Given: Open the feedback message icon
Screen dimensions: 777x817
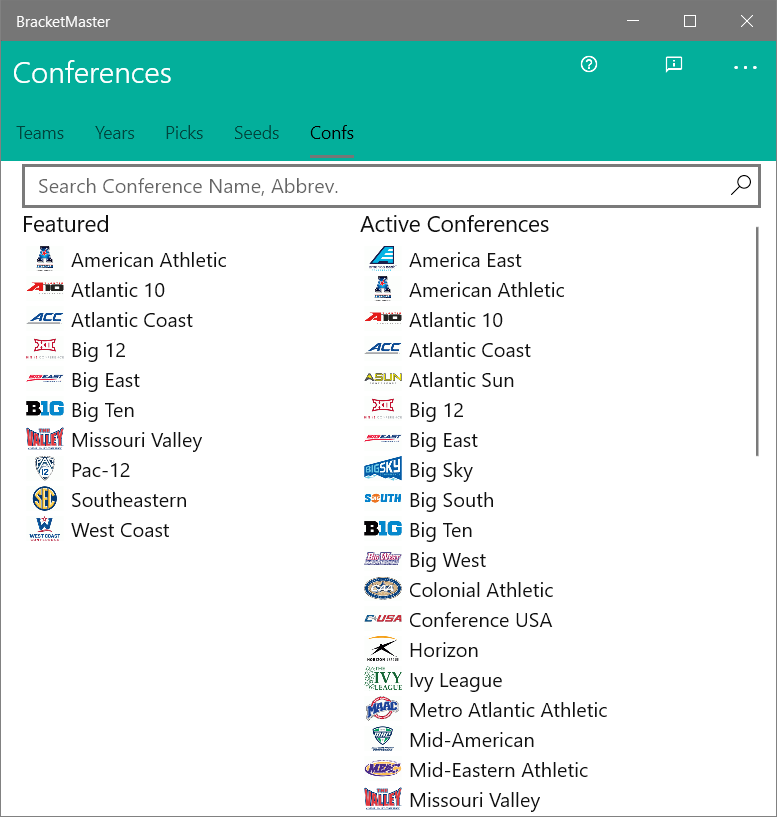Looking at the screenshot, I should click(x=674, y=65).
